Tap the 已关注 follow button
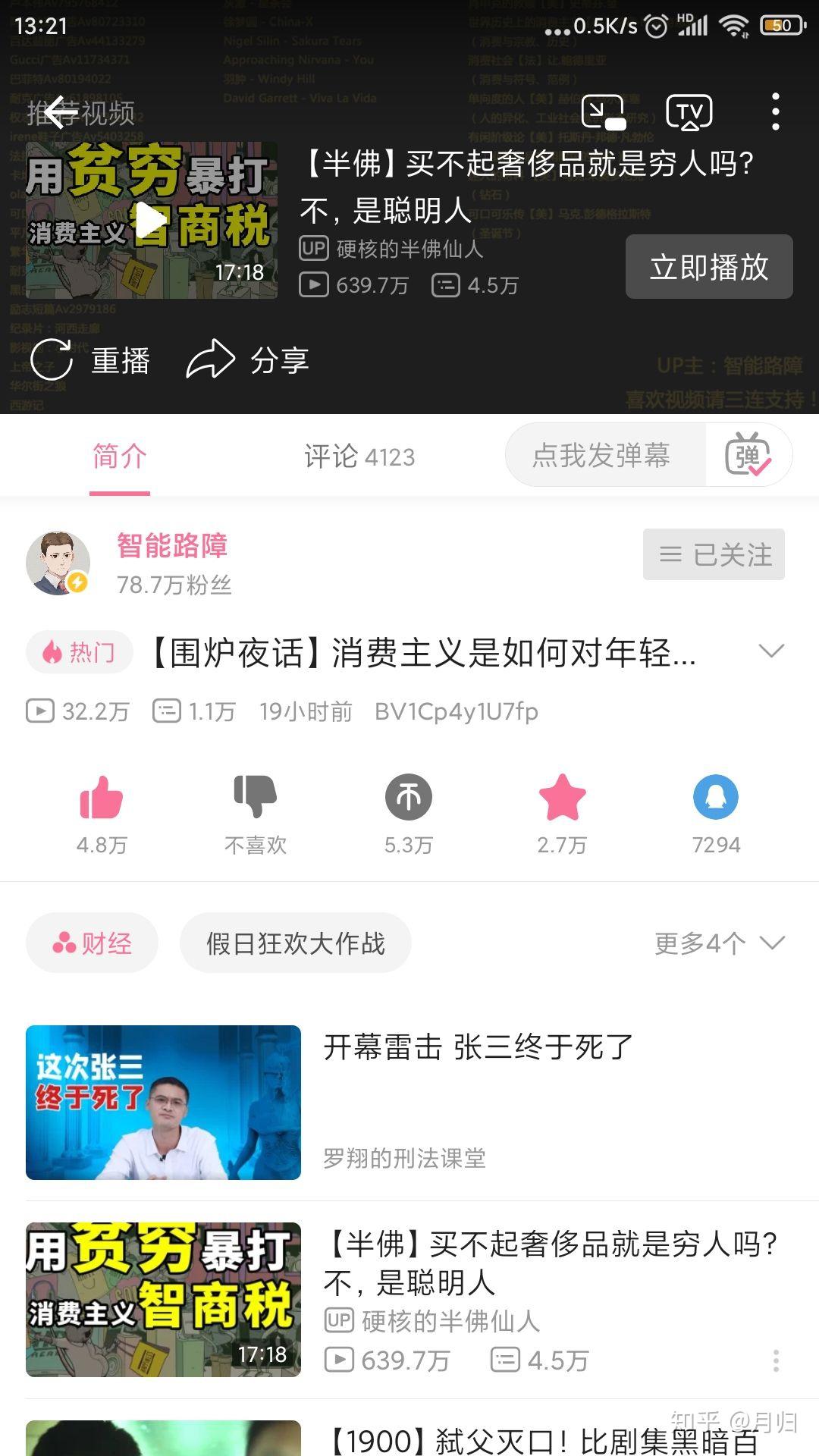 click(x=714, y=554)
